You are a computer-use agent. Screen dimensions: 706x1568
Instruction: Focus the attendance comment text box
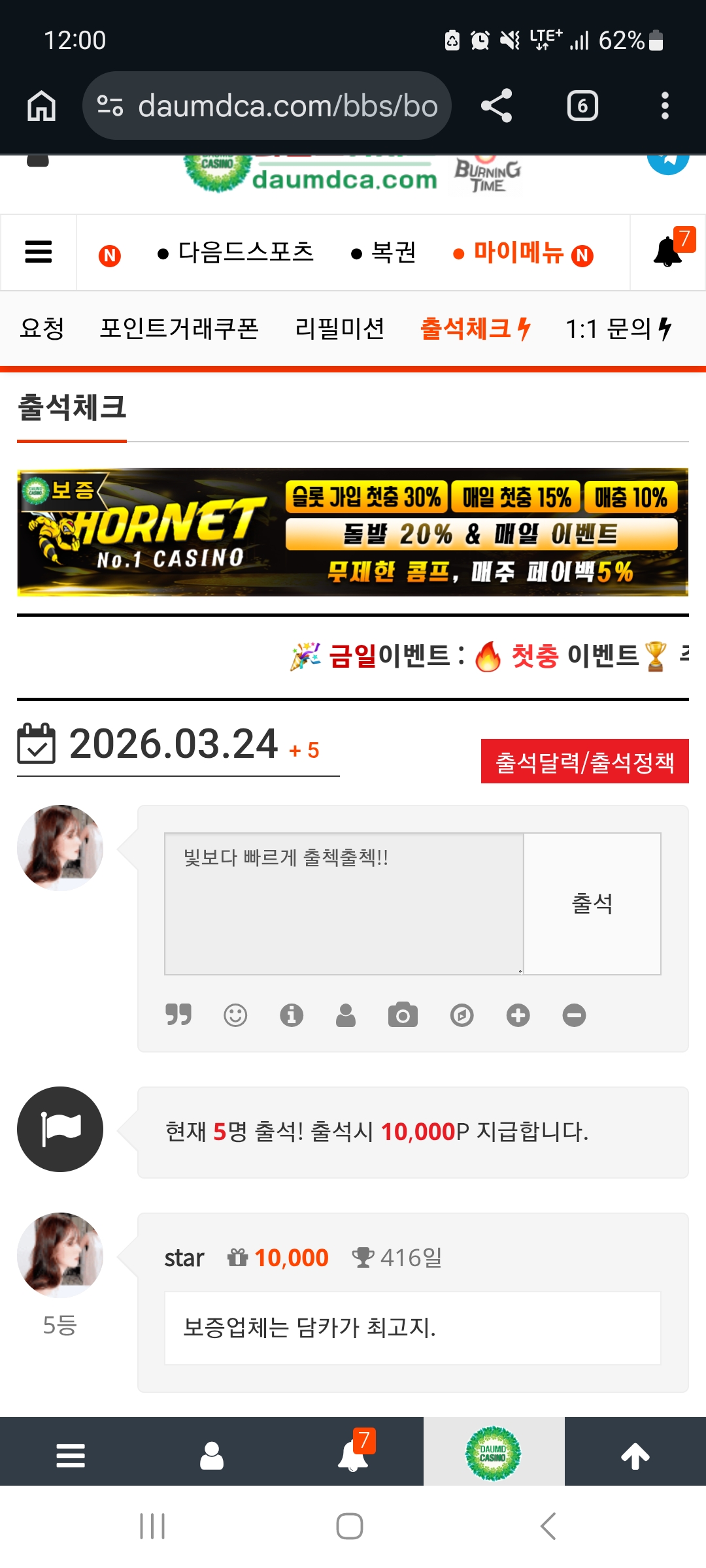(x=344, y=904)
